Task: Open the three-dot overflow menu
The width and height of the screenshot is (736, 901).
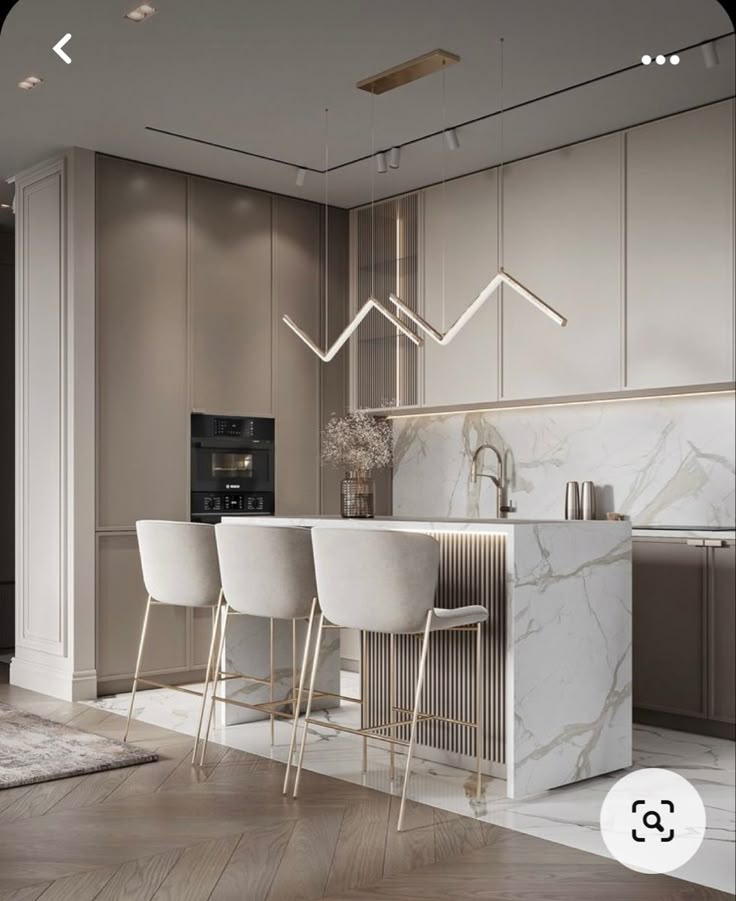Action: point(660,60)
